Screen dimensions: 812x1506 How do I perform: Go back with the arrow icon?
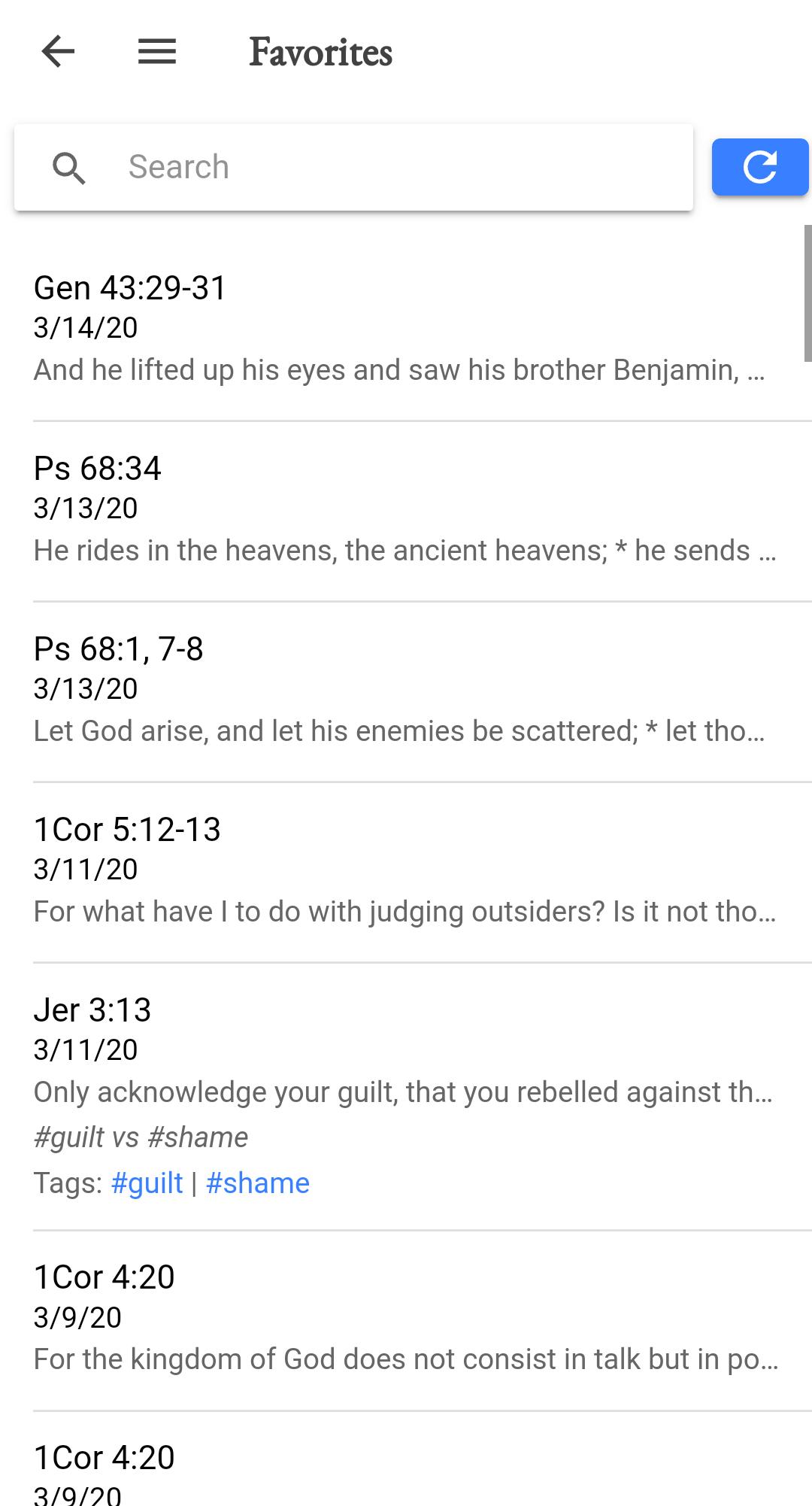58,52
